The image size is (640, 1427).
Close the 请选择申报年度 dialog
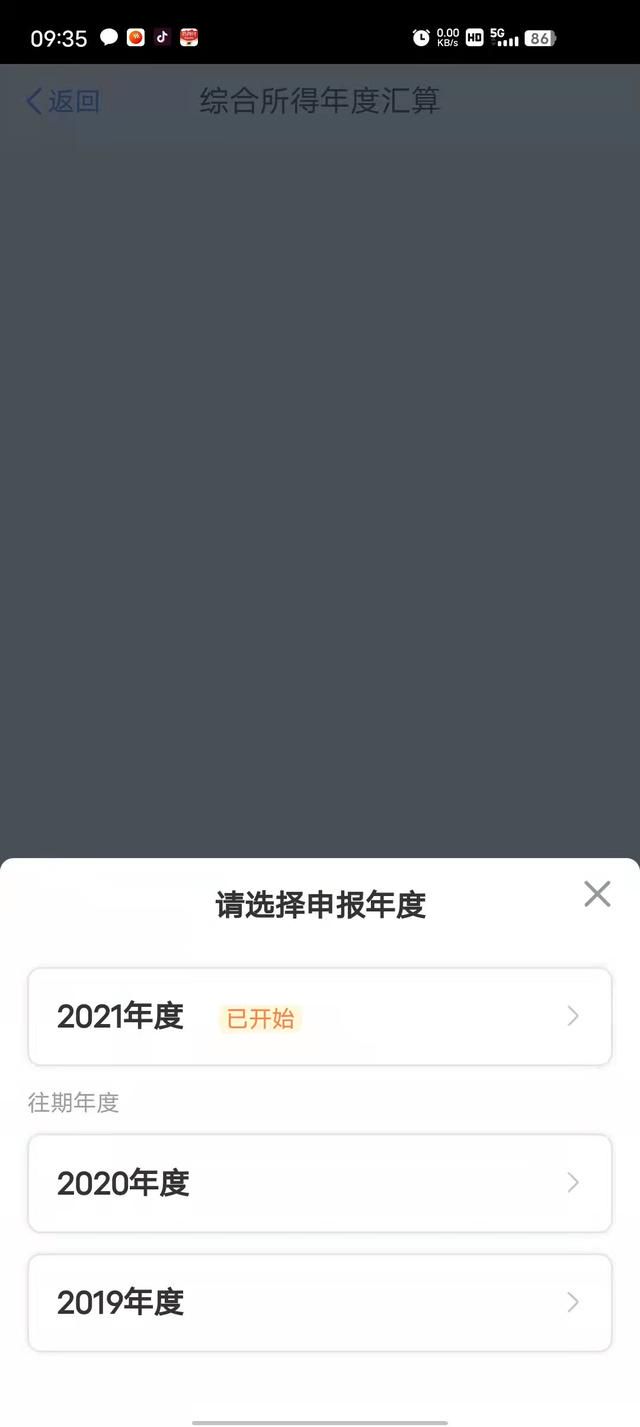click(597, 894)
